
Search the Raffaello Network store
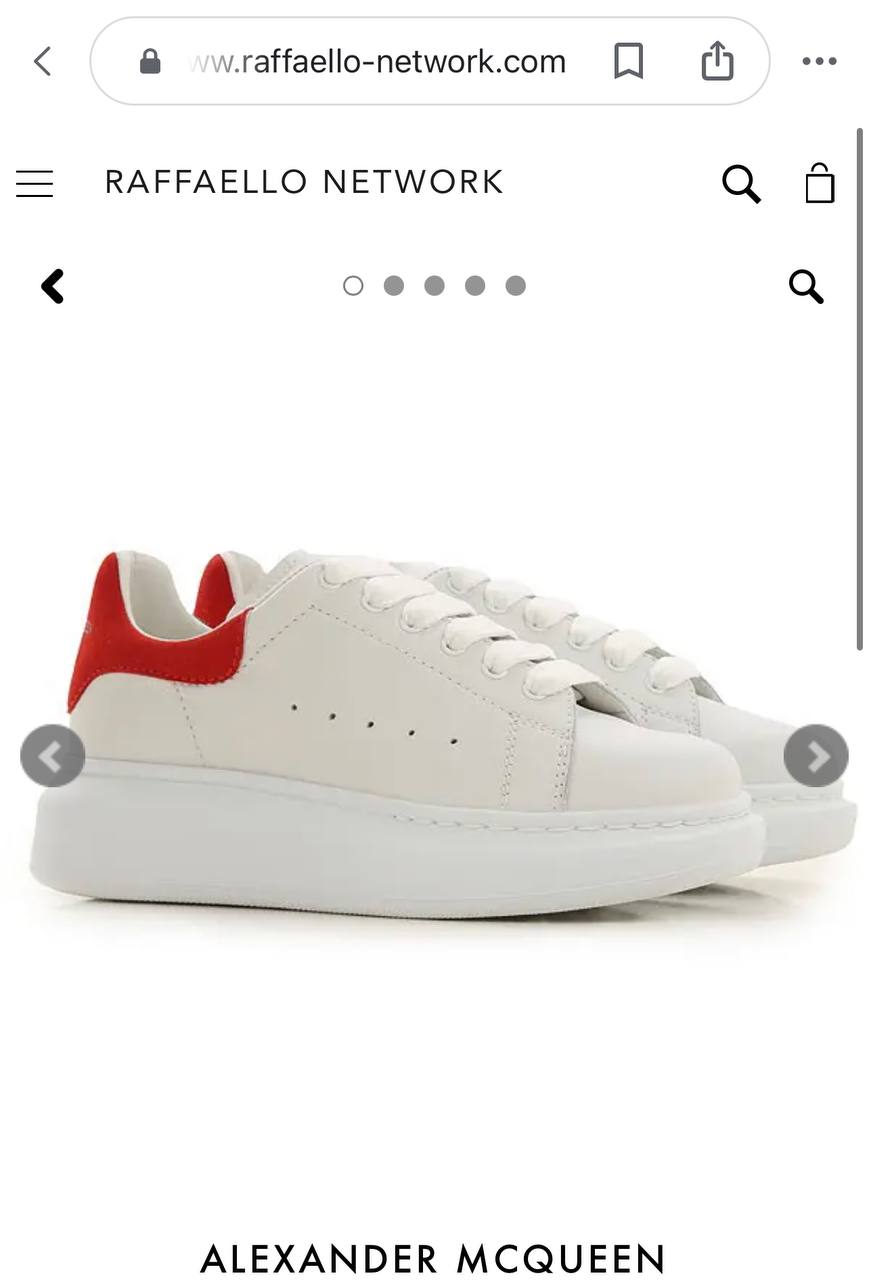coord(741,183)
